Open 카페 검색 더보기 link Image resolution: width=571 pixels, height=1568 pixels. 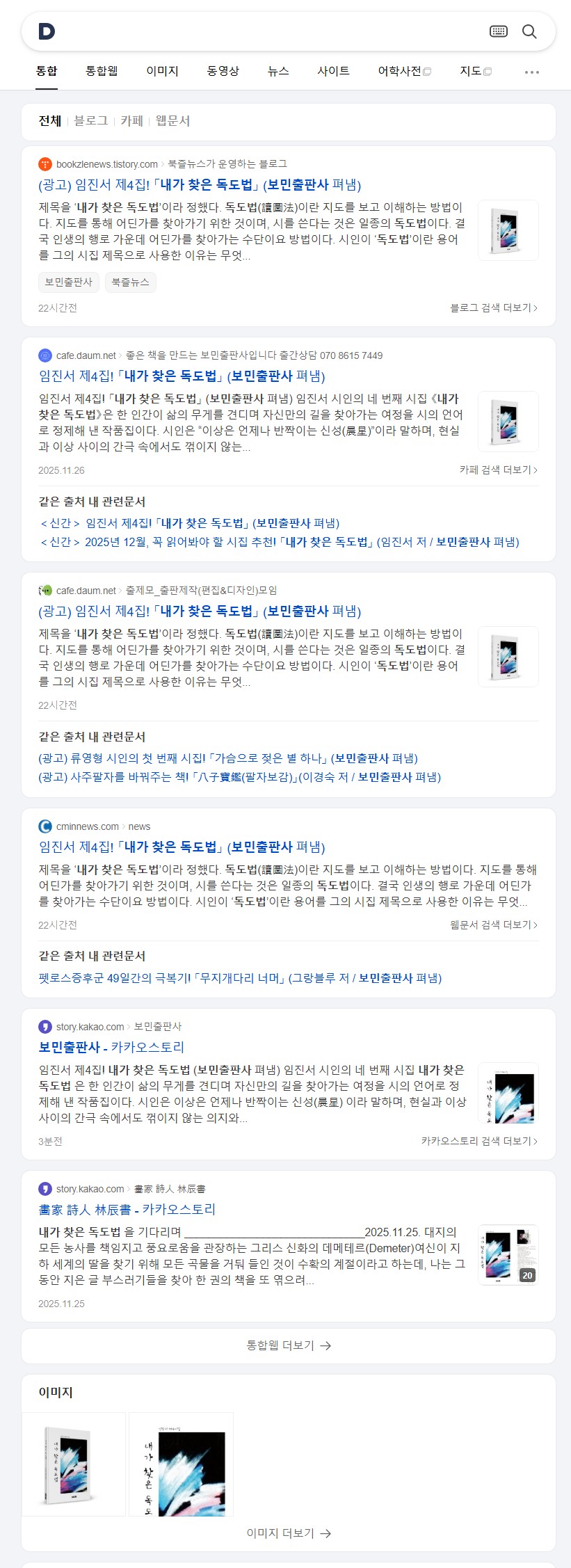[x=498, y=470]
